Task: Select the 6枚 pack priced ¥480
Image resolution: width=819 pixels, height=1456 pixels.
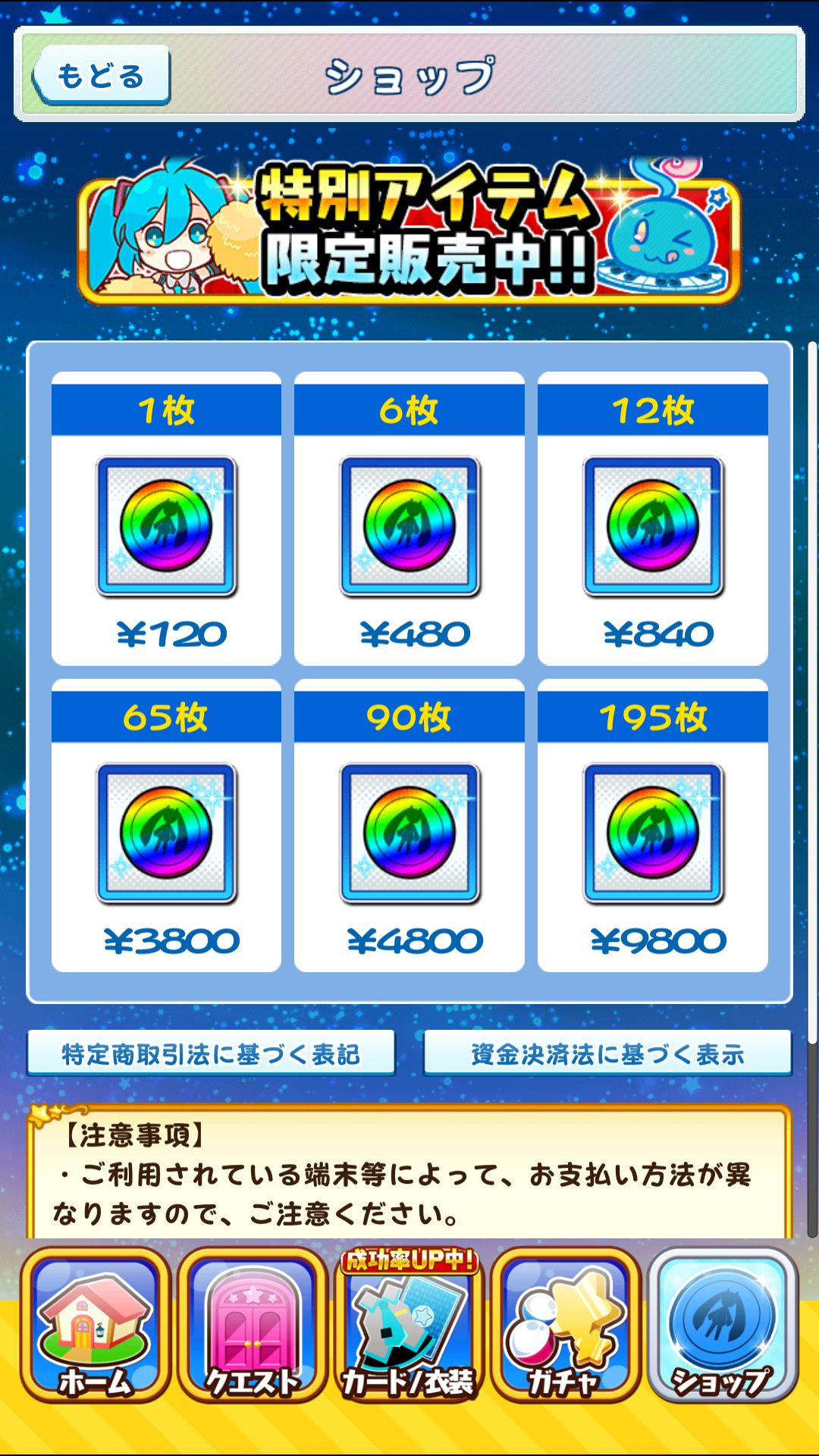Action: (x=409, y=519)
